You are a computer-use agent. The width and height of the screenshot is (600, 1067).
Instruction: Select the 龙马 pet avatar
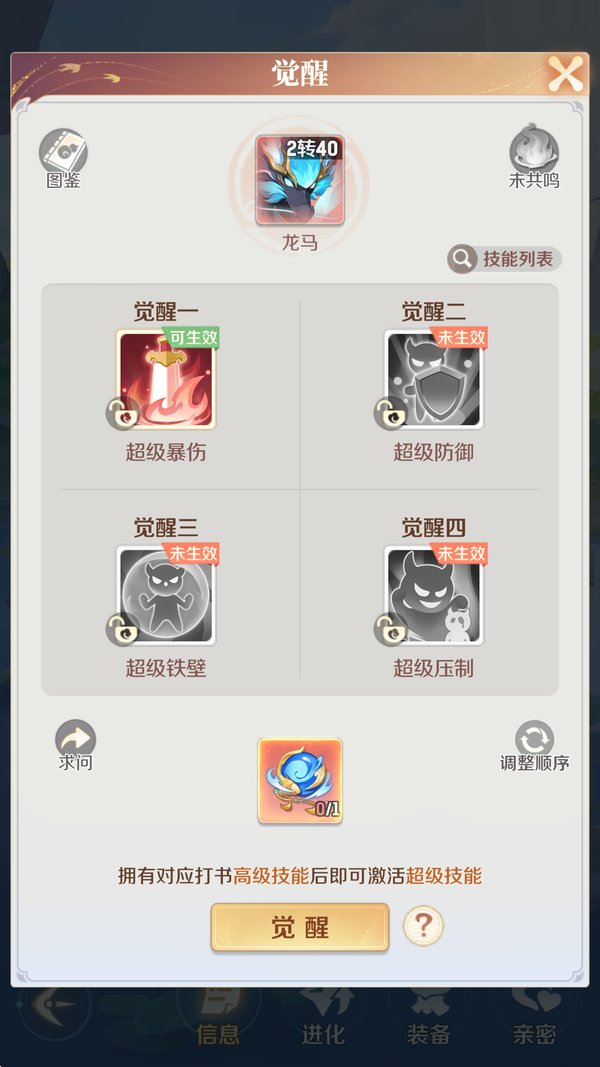coord(300,180)
